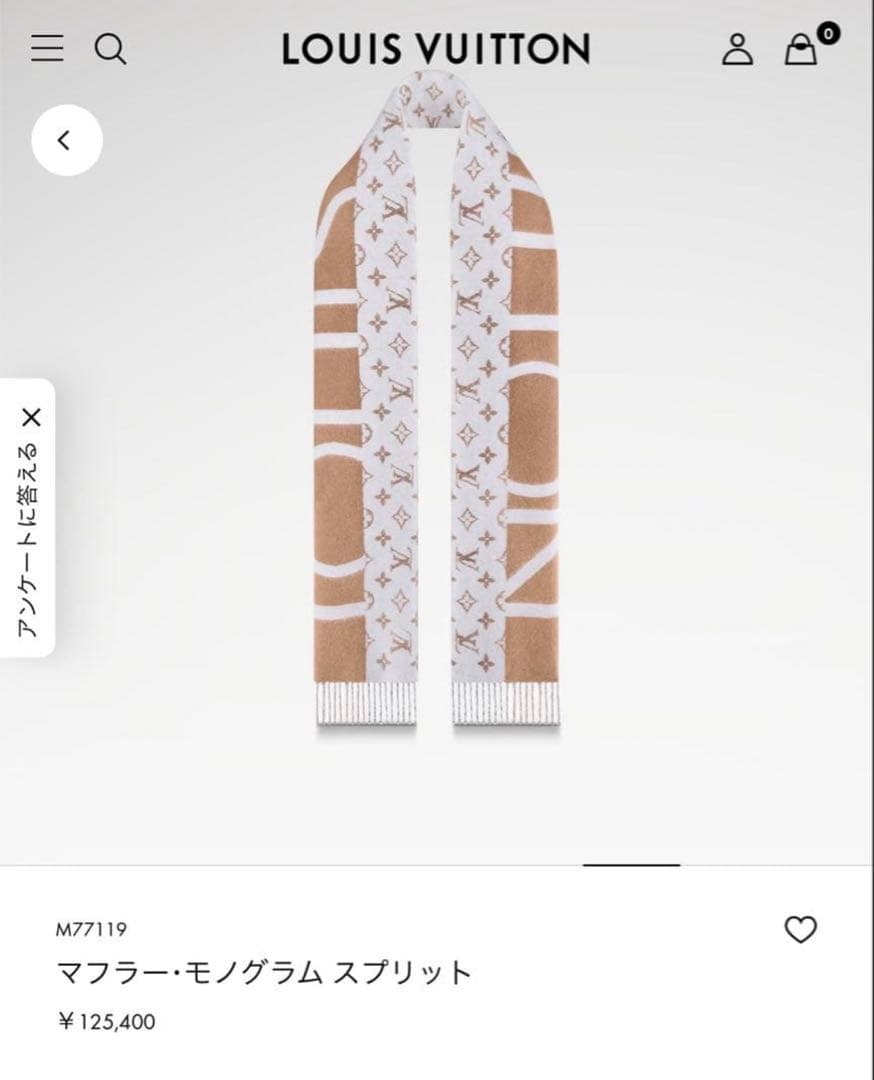The width and height of the screenshot is (874, 1080).
Task: Sign in via the account silhouette icon
Action: click(x=738, y=48)
